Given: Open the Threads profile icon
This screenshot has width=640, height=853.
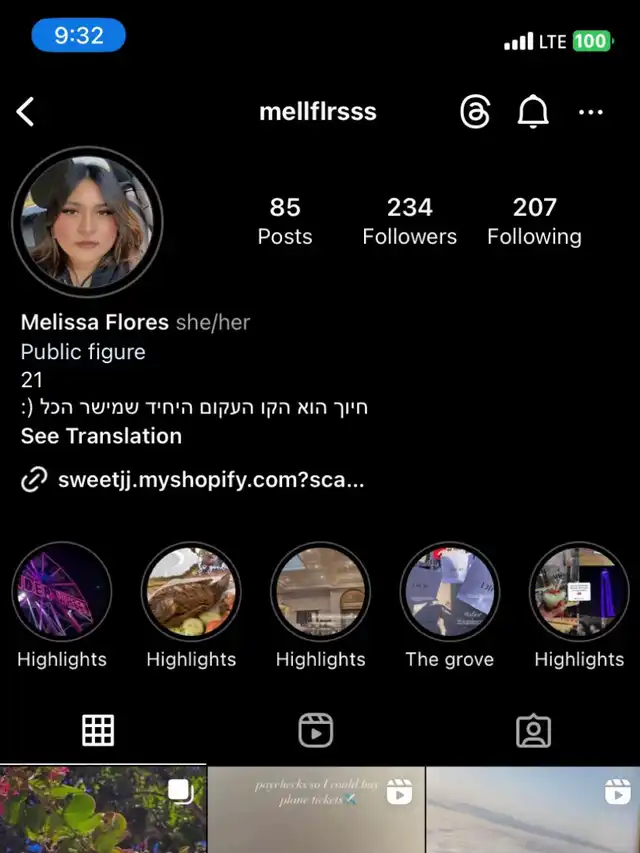Looking at the screenshot, I should (x=475, y=112).
